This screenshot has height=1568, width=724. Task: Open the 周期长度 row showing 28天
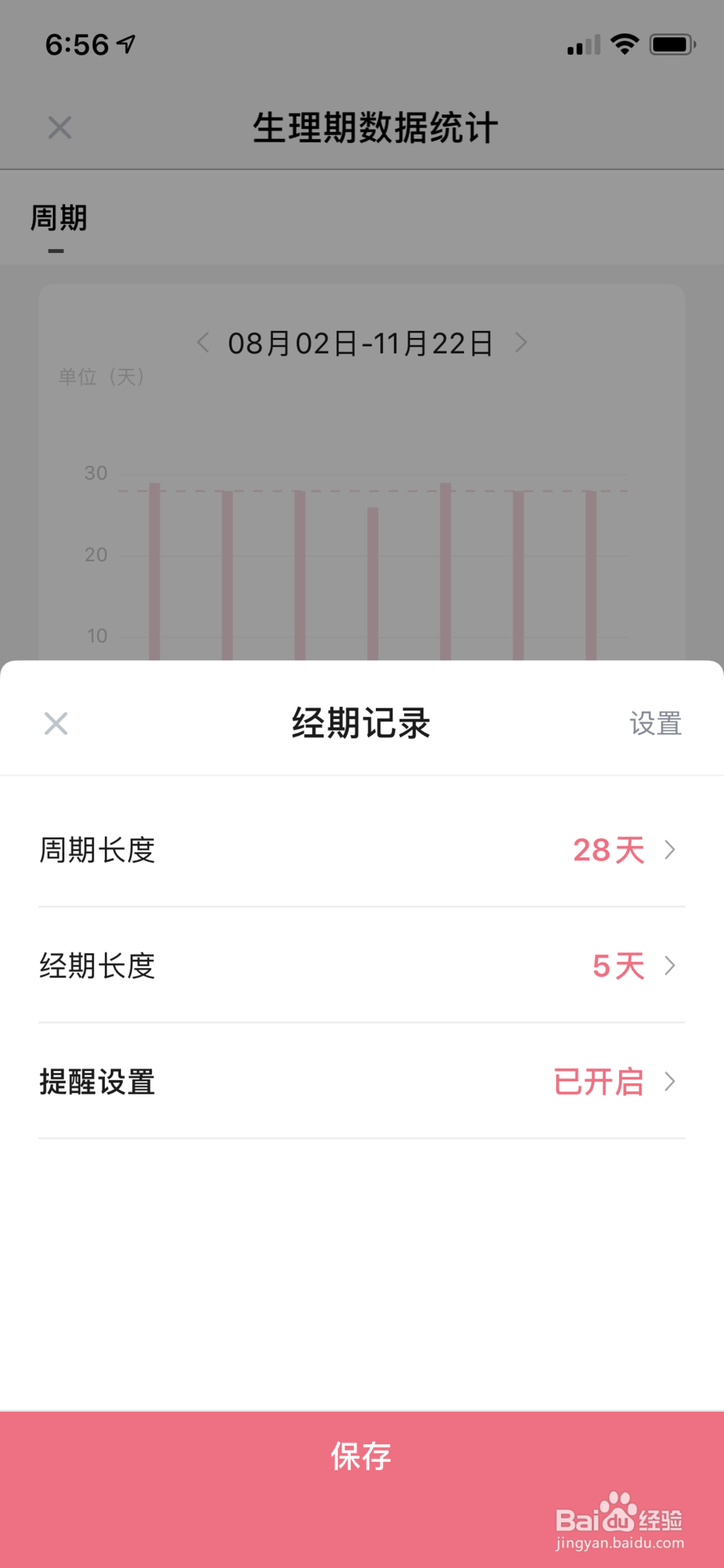click(362, 850)
